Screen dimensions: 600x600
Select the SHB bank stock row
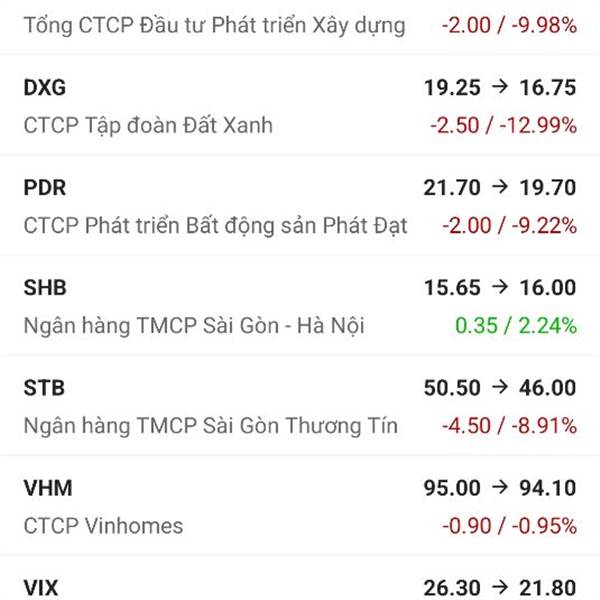[x=300, y=306]
